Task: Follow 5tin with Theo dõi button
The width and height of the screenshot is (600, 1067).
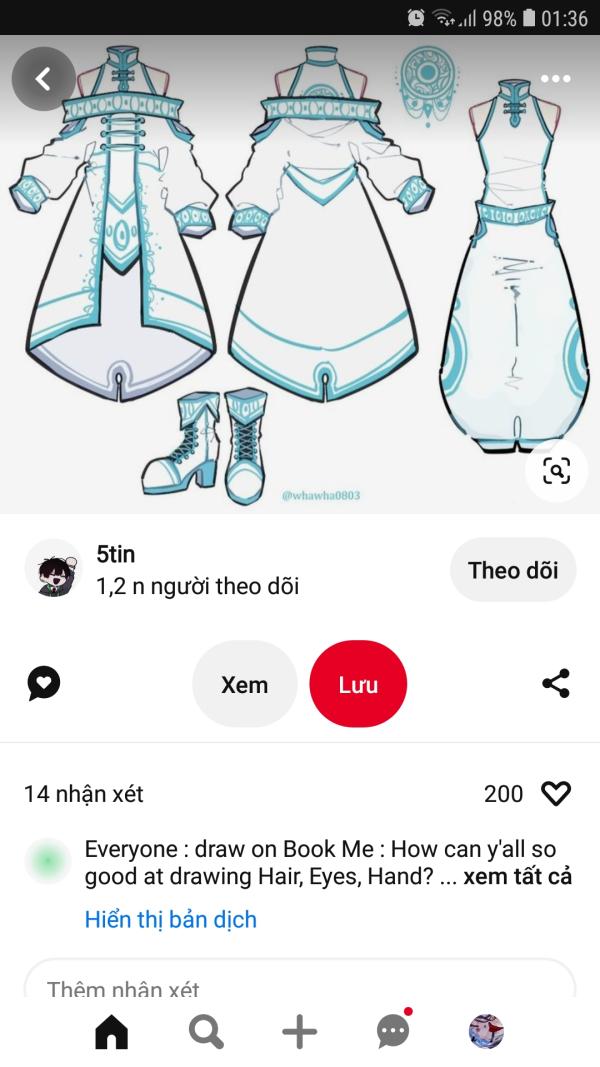Action: (x=513, y=570)
